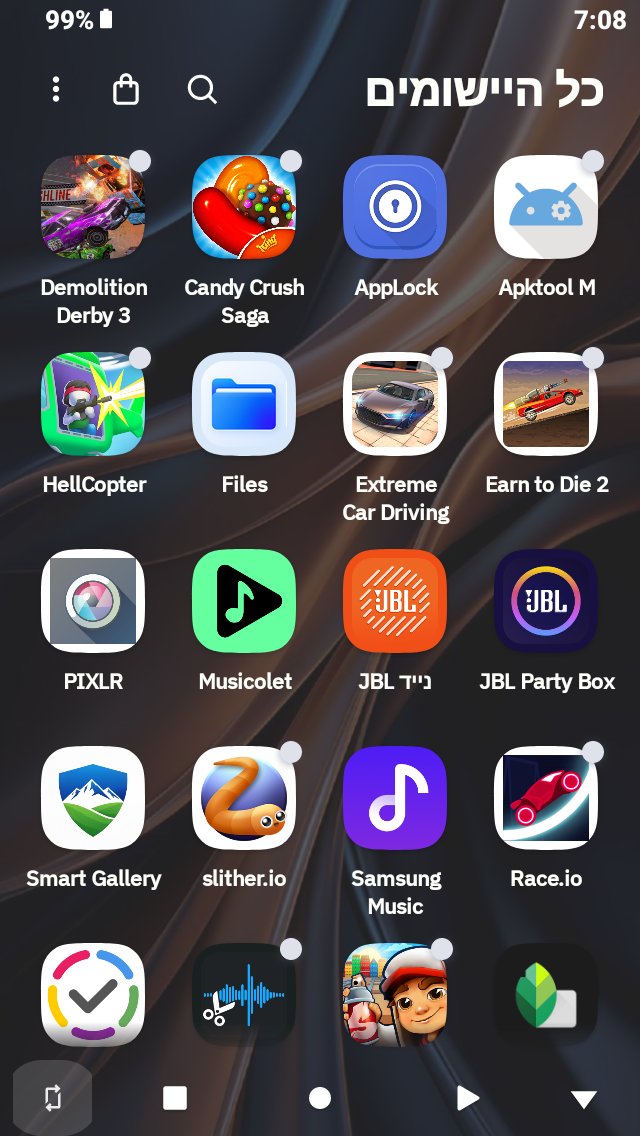Image resolution: width=640 pixels, height=1136 pixels.
Task: Open JBL Party Box
Action: (x=546, y=601)
